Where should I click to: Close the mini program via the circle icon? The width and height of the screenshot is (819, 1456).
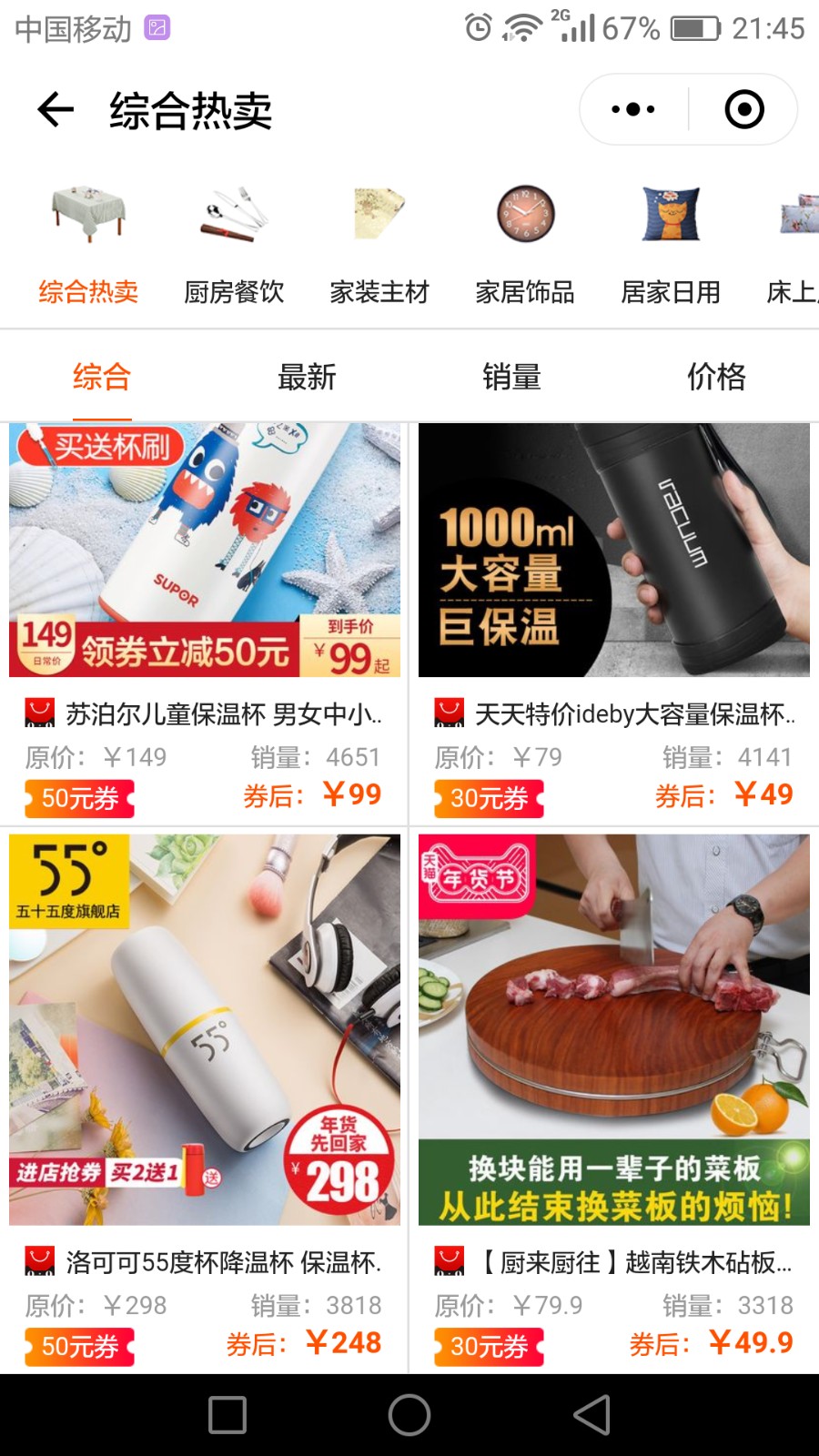[743, 110]
